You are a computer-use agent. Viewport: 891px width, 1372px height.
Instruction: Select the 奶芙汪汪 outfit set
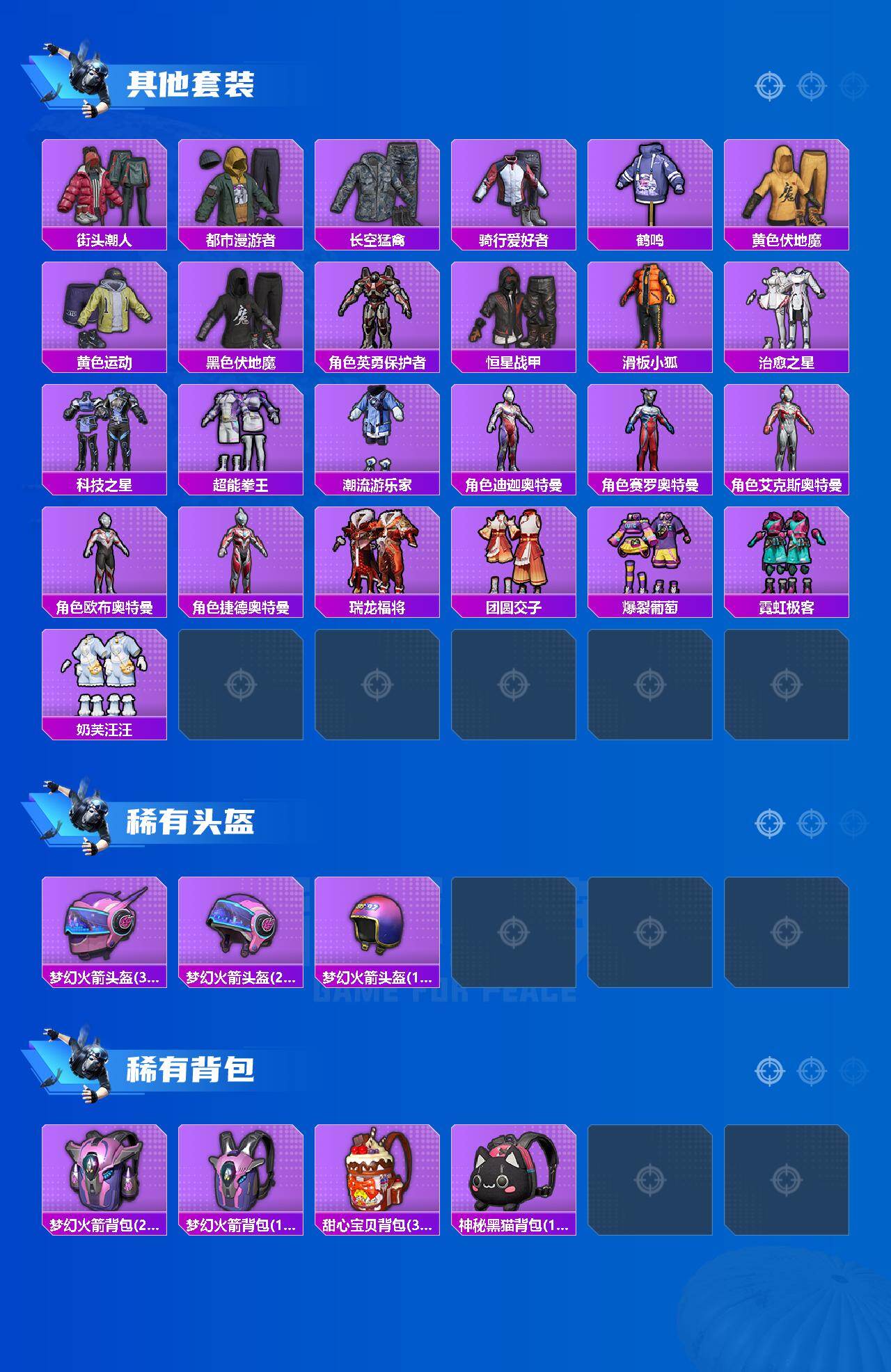104,675
